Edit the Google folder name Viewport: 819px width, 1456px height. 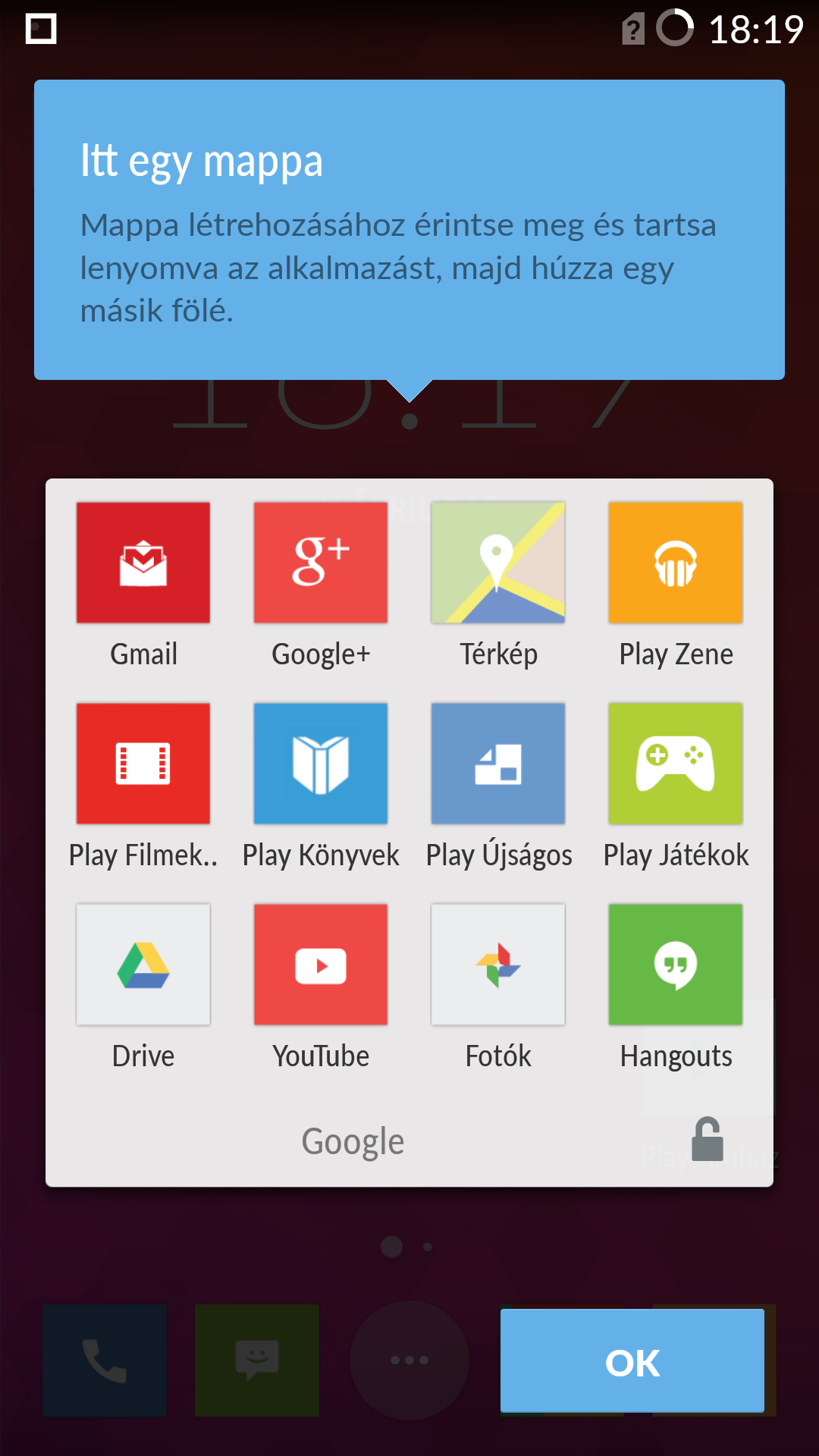(353, 1141)
